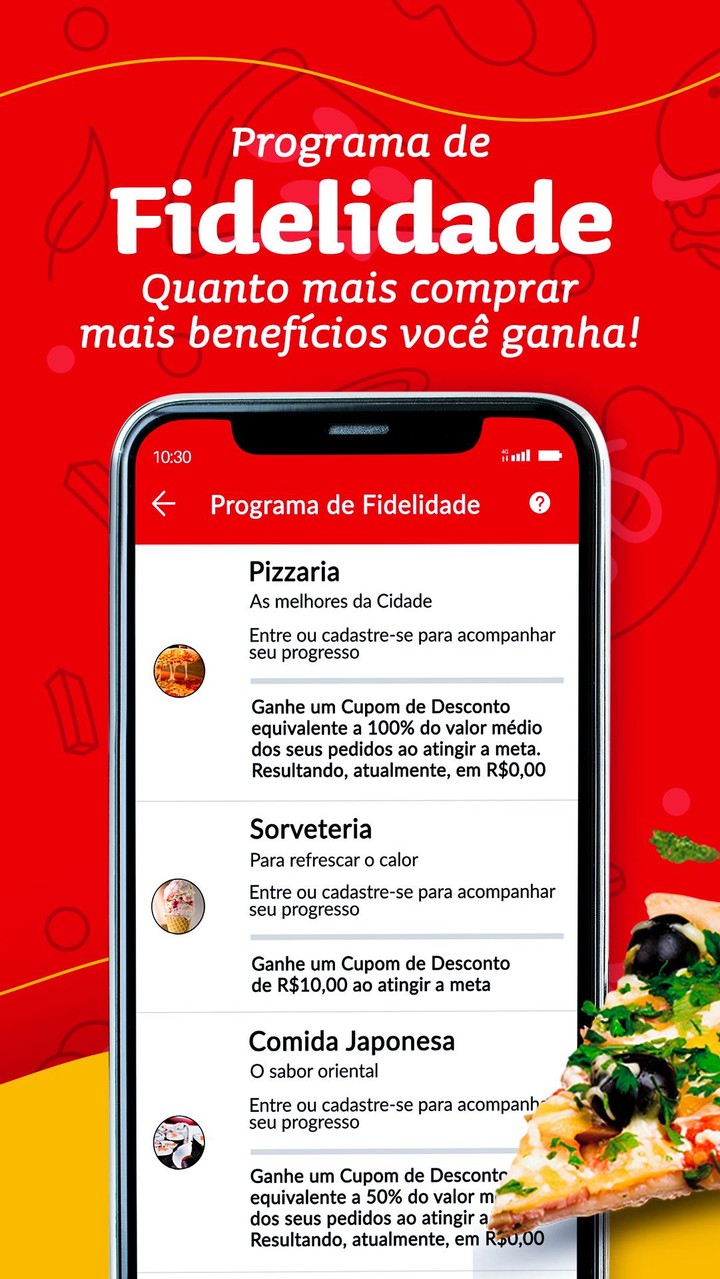Image resolution: width=720 pixels, height=1279 pixels.
Task: Select the Sorveteria ice cream image icon
Action: tap(178, 906)
